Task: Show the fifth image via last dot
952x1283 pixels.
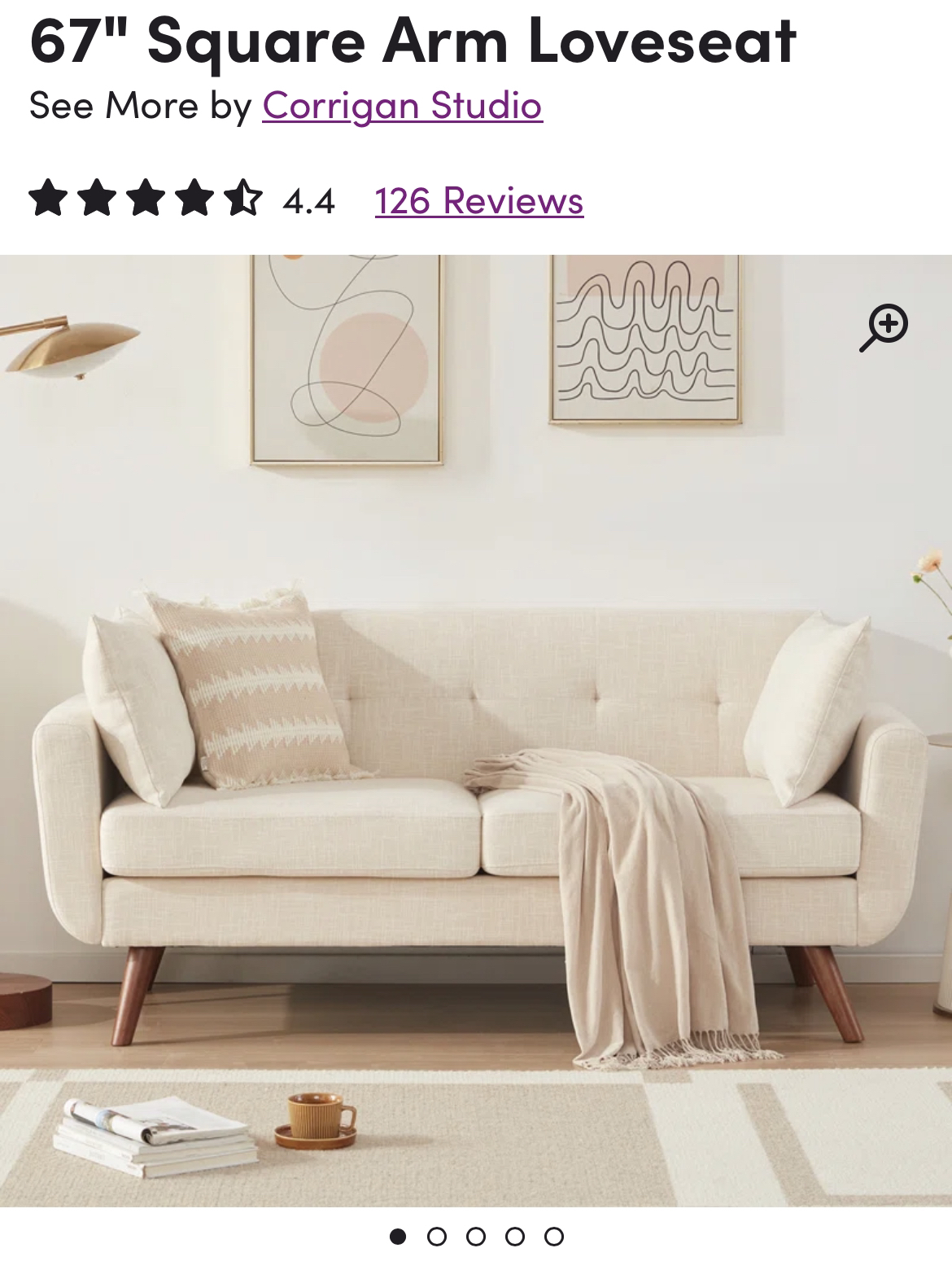Action: [554, 1237]
